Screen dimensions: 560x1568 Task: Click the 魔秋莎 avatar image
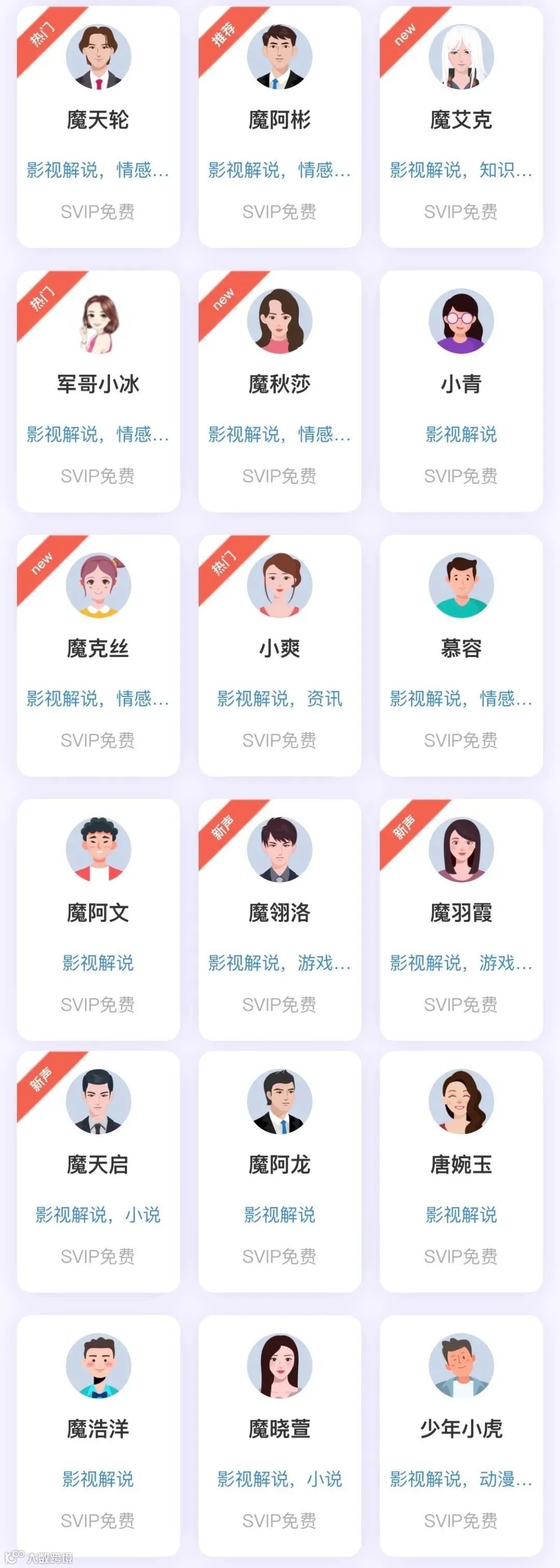point(280,323)
